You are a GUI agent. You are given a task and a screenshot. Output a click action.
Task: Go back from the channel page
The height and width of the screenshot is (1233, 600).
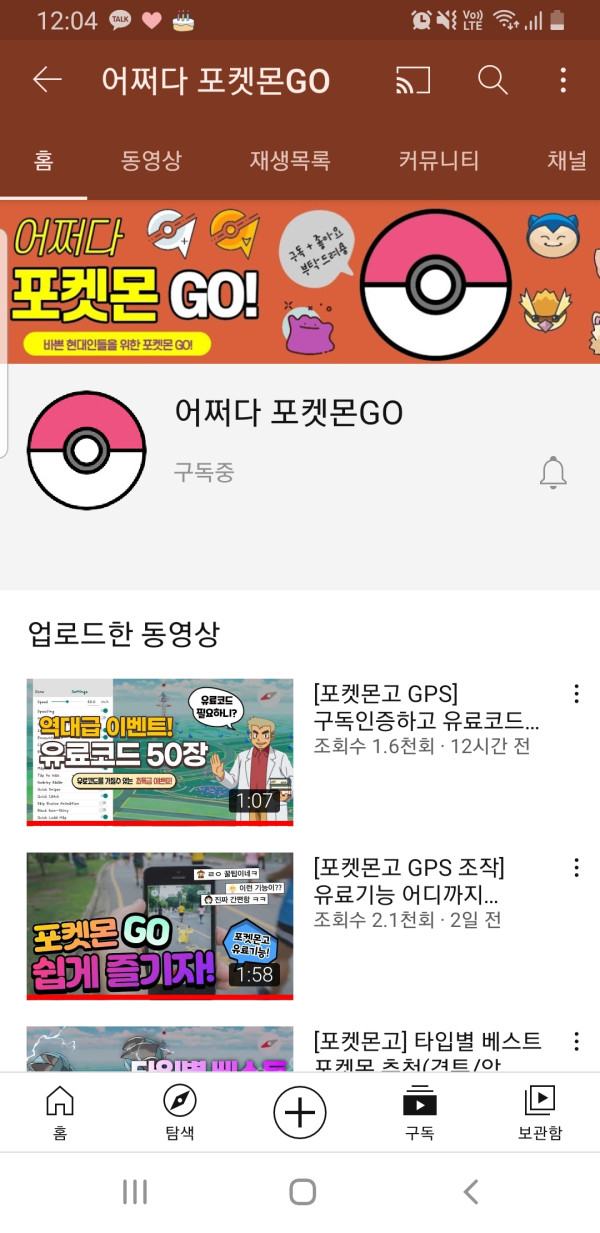(x=47, y=81)
